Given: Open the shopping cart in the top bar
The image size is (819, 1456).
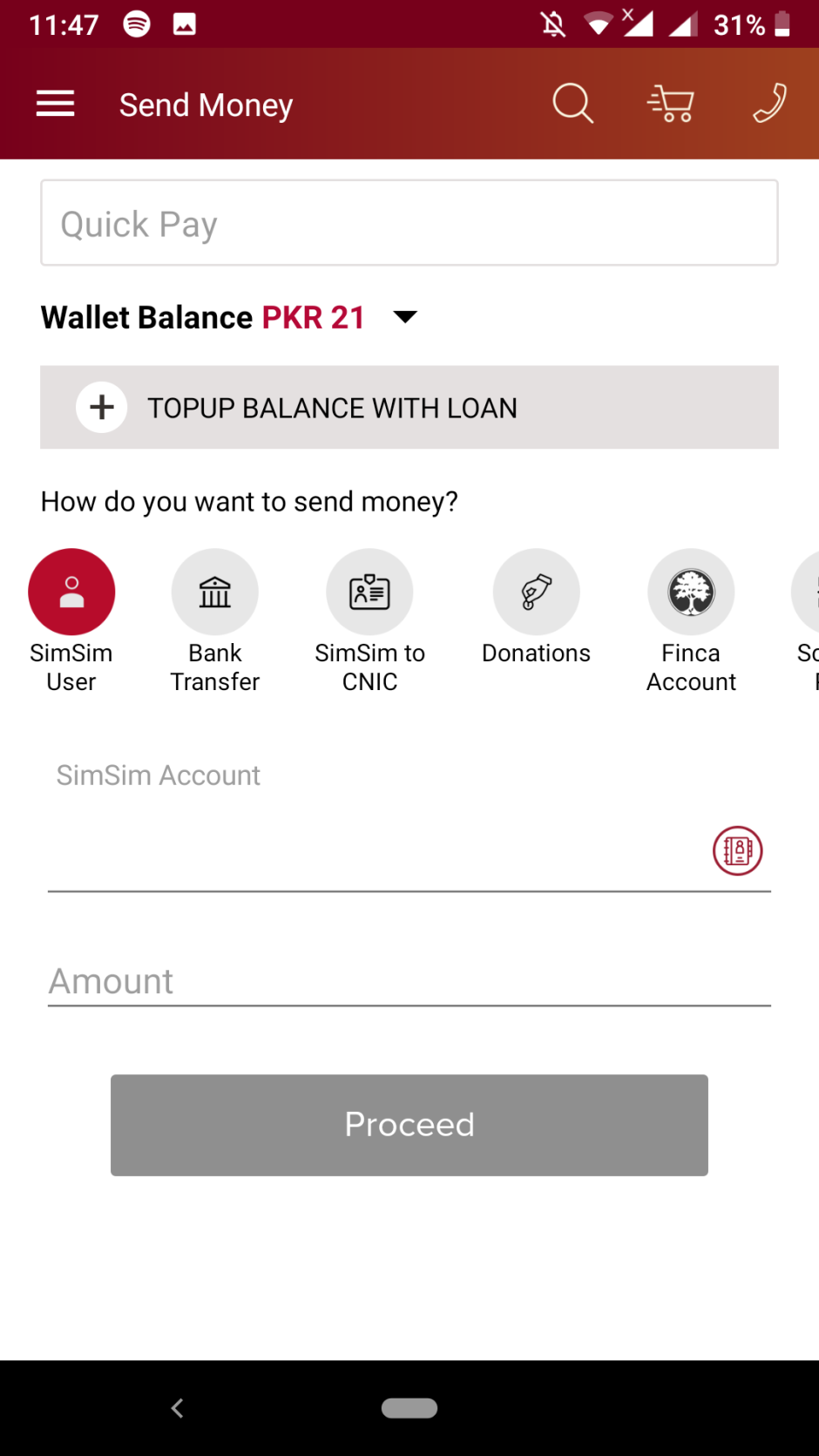Looking at the screenshot, I should tap(670, 103).
